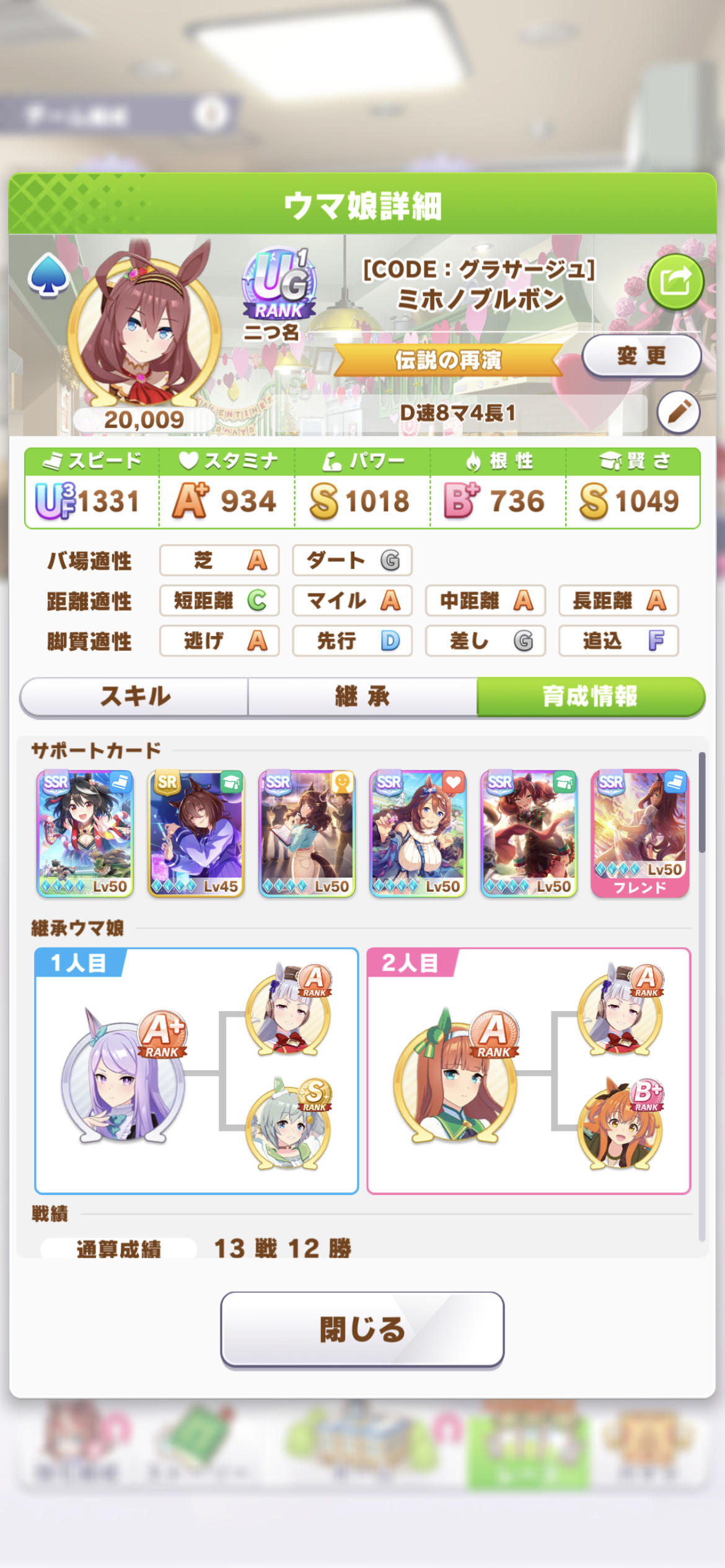The width and height of the screenshot is (725, 1568).
Task: Open the SR Lv45 support card
Action: click(x=196, y=834)
